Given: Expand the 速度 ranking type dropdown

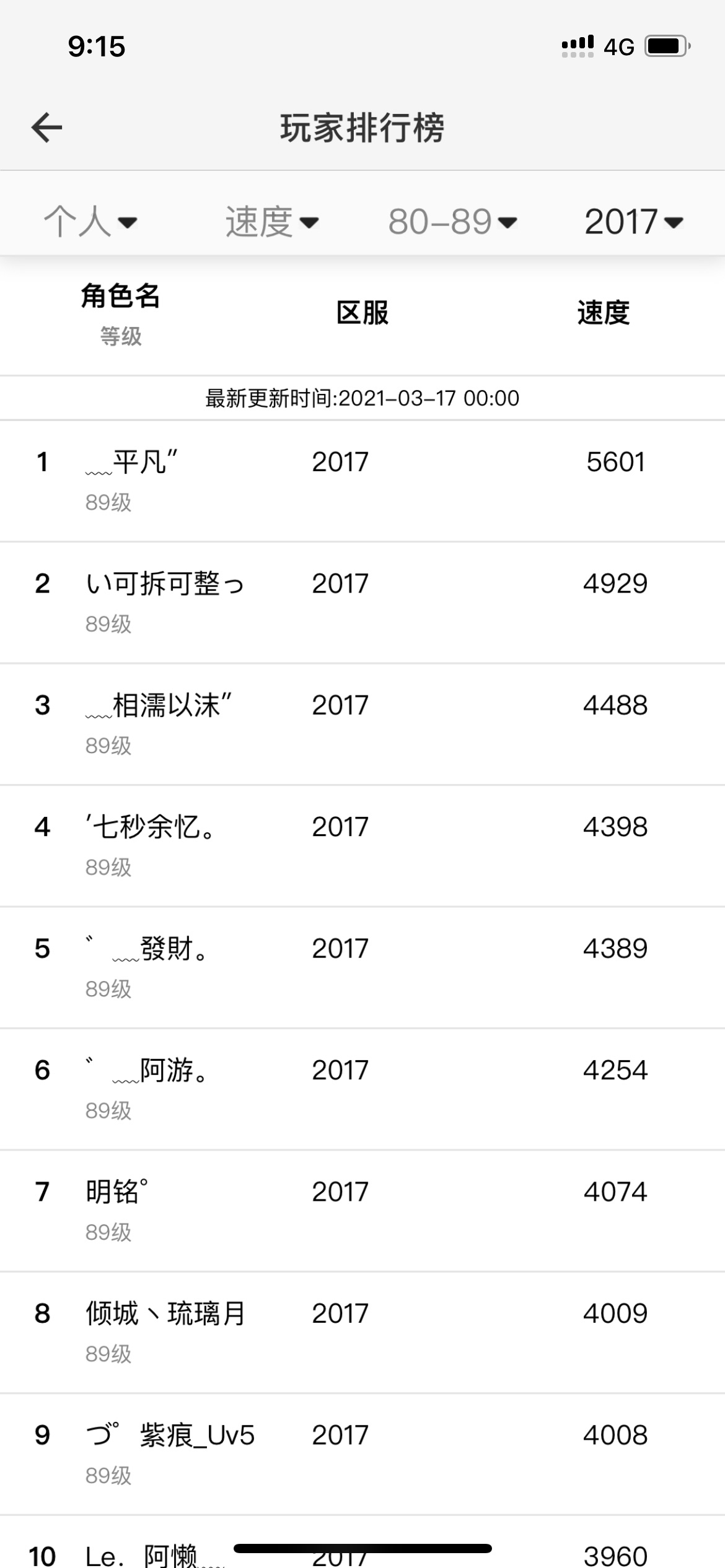Looking at the screenshot, I should coord(272,222).
